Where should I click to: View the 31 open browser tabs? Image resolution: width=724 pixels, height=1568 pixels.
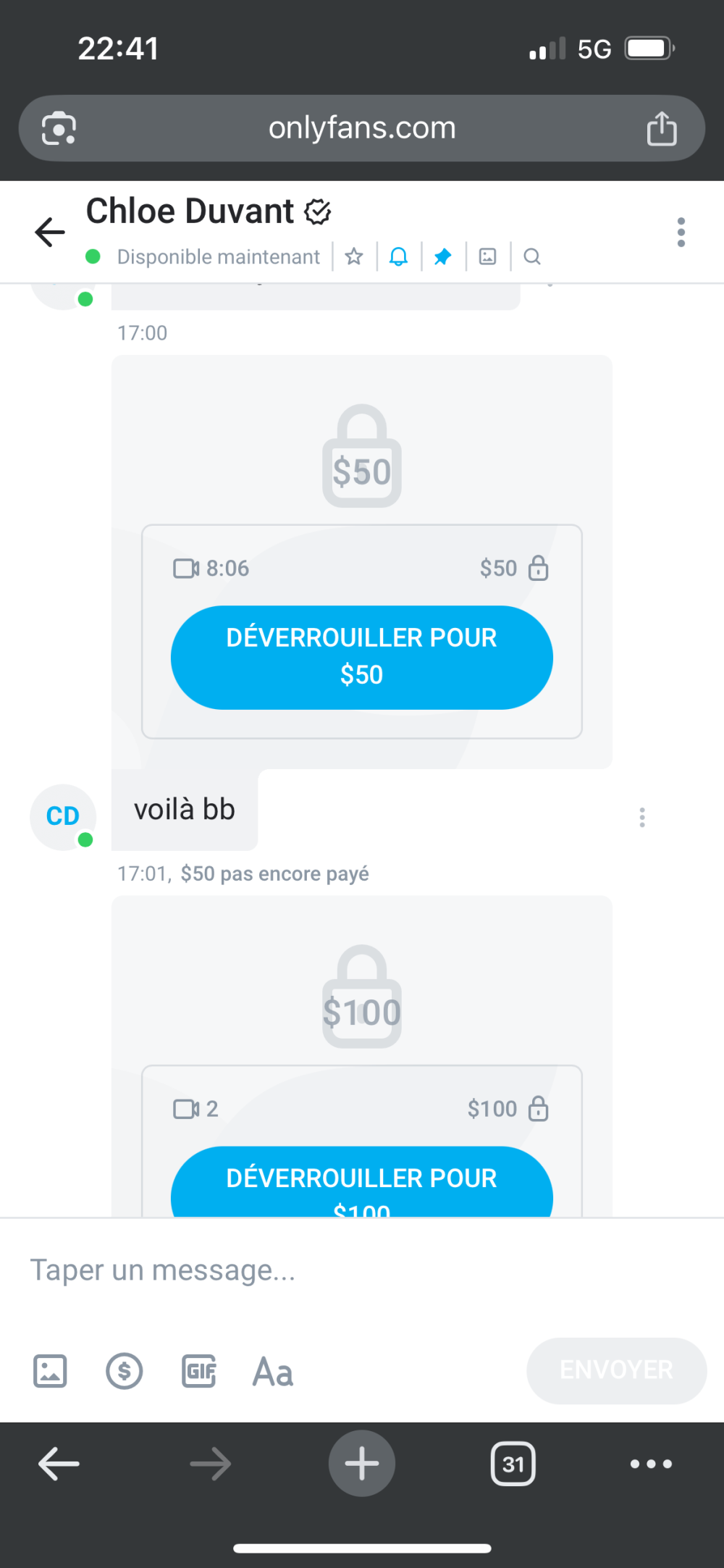[x=513, y=1464]
